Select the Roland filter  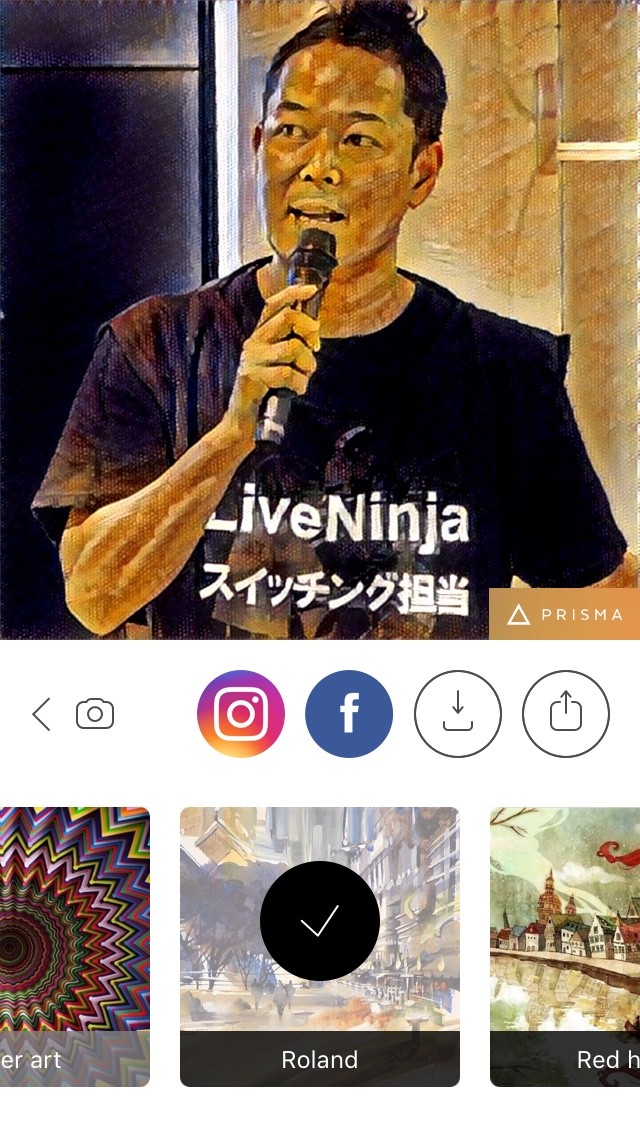pyautogui.click(x=319, y=945)
